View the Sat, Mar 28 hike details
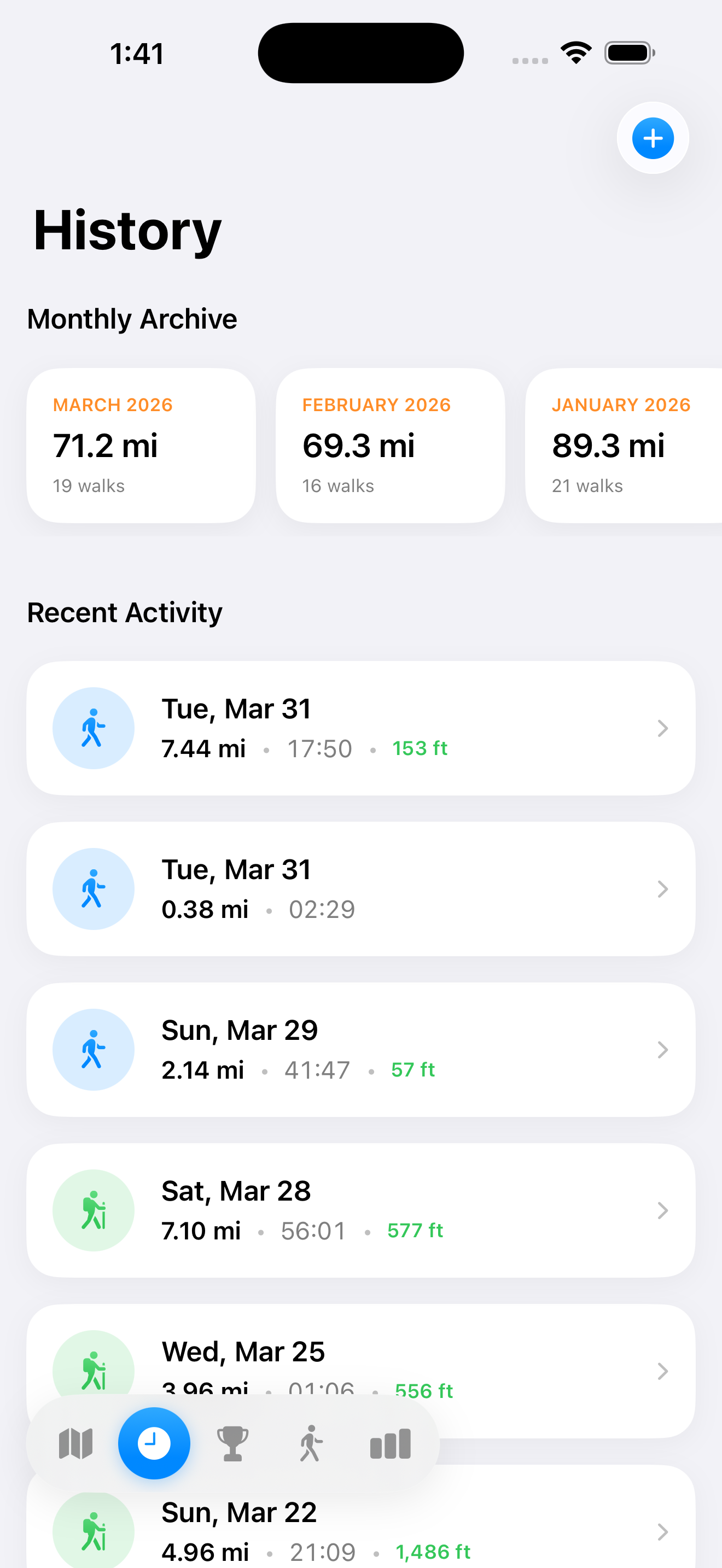The height and width of the screenshot is (1568, 722). 360,1210
